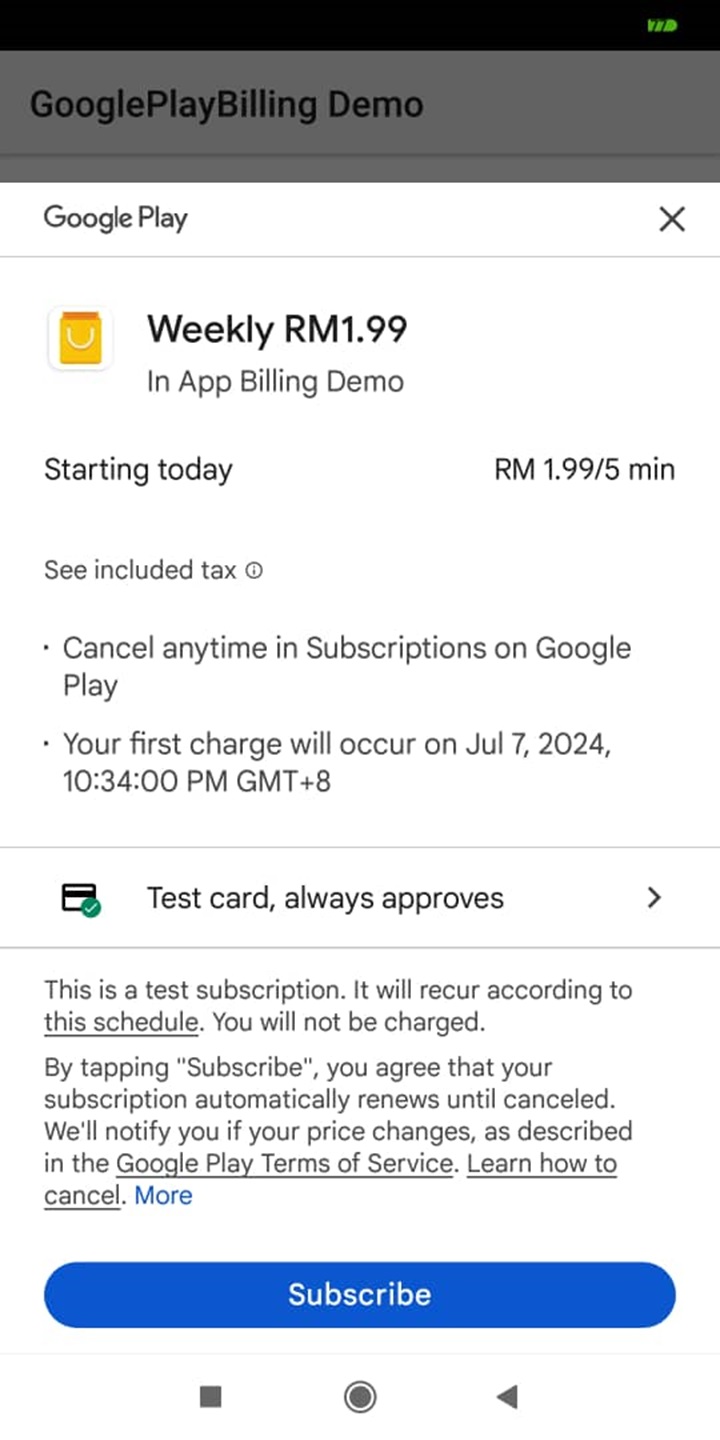The height and width of the screenshot is (1440, 720).
Task: Return to the home screen
Action: click(360, 1397)
